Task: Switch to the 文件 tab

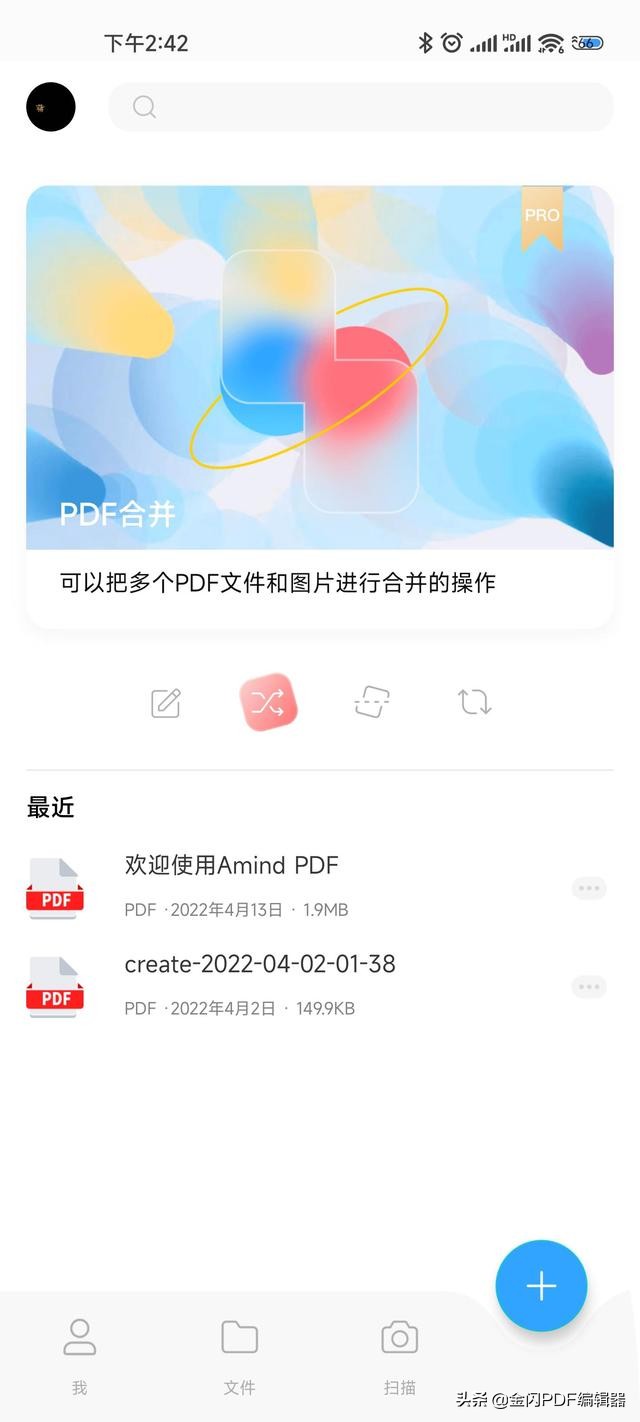Action: 240,1355
